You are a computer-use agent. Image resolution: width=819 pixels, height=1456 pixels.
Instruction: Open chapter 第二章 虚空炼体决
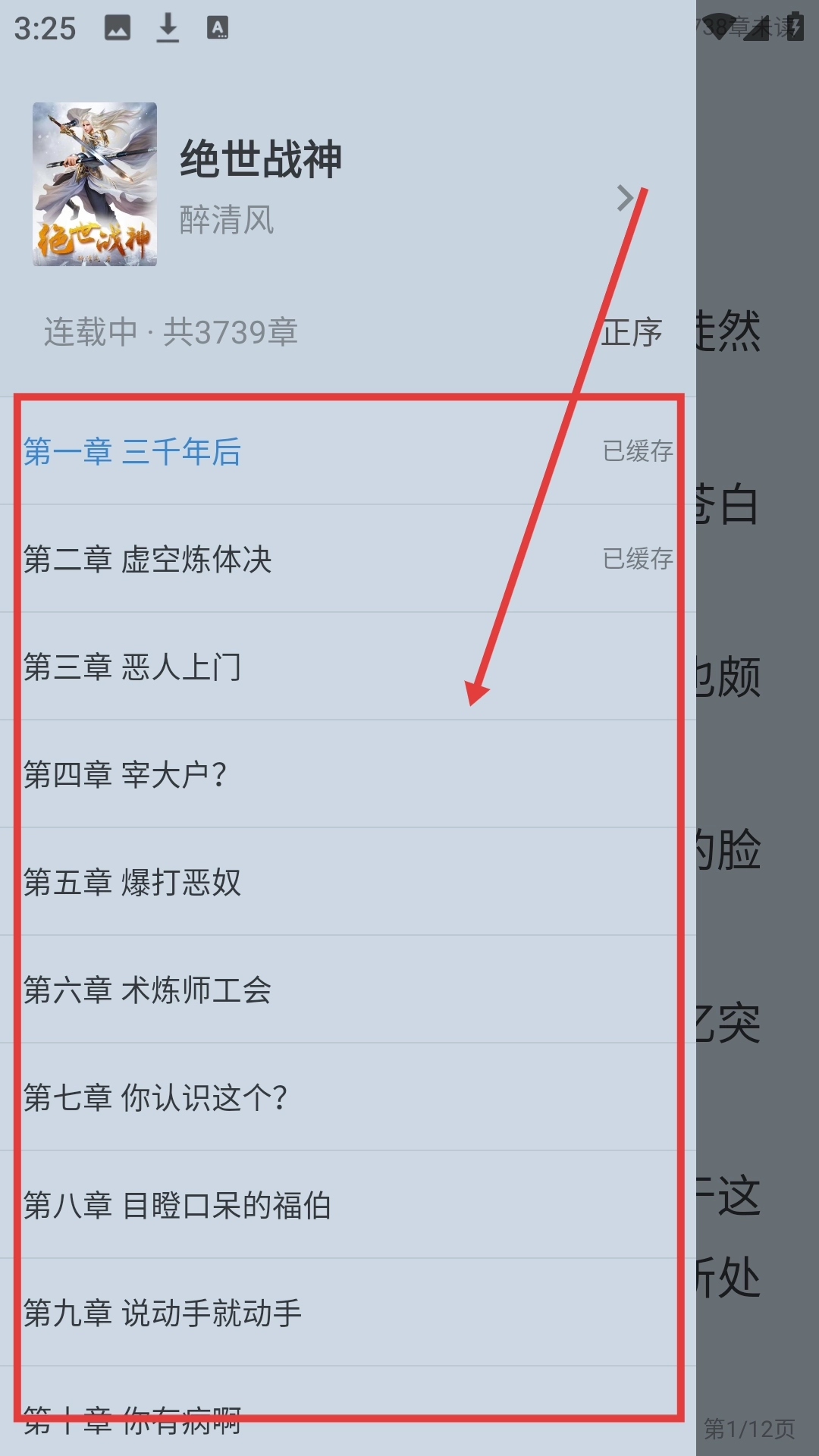tap(148, 560)
